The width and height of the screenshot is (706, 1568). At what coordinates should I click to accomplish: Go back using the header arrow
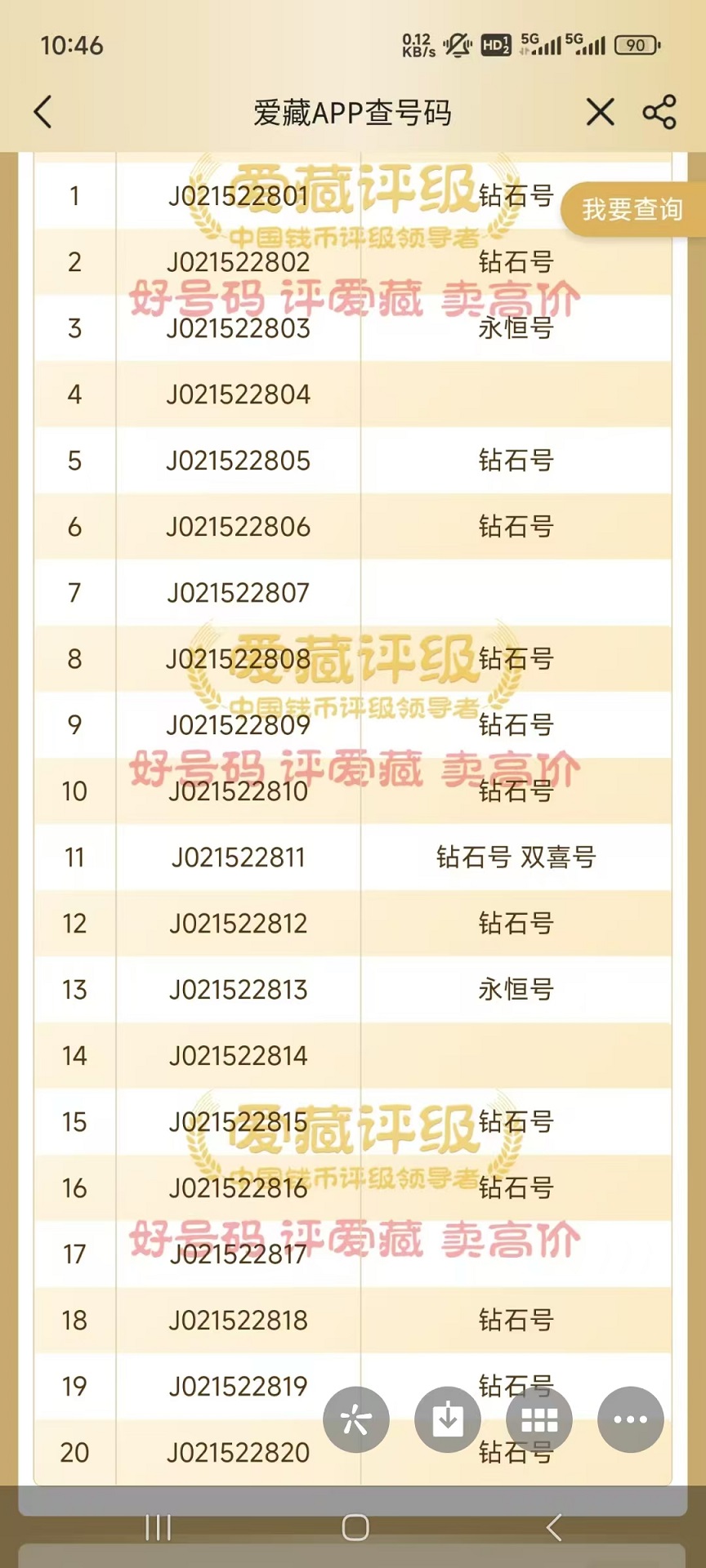[43, 112]
